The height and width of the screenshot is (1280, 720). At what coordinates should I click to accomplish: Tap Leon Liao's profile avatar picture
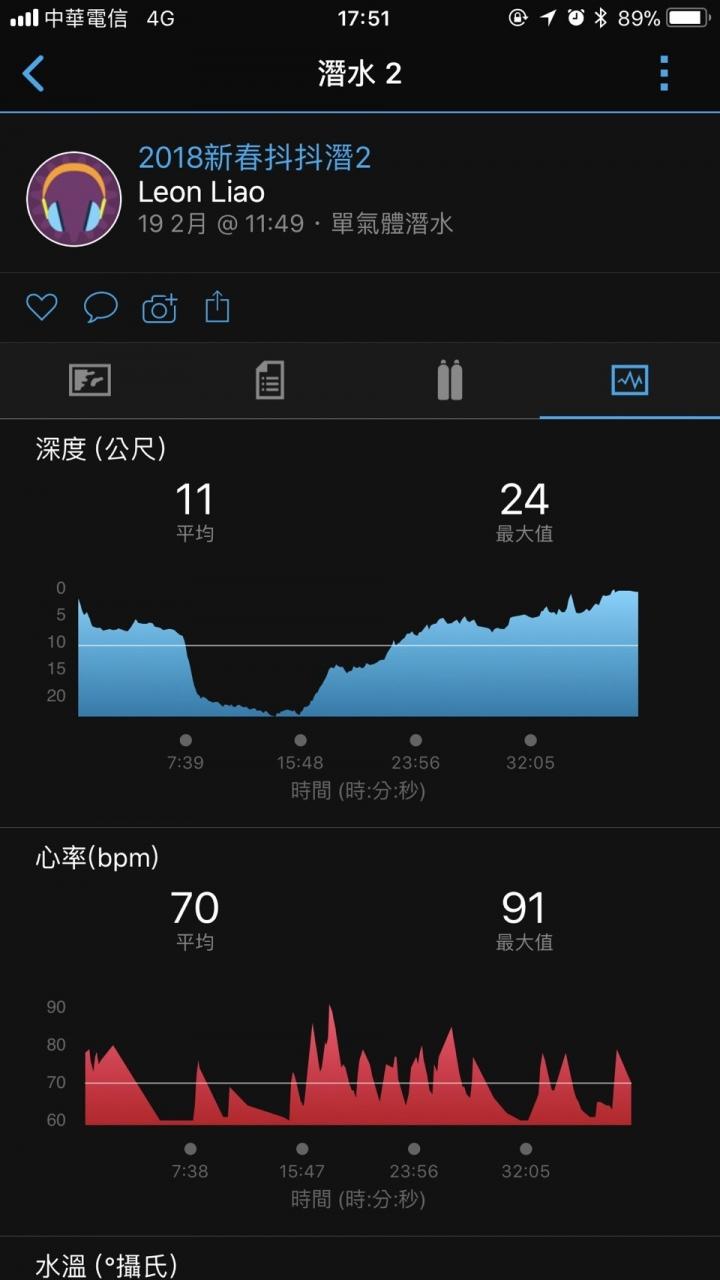pos(73,198)
